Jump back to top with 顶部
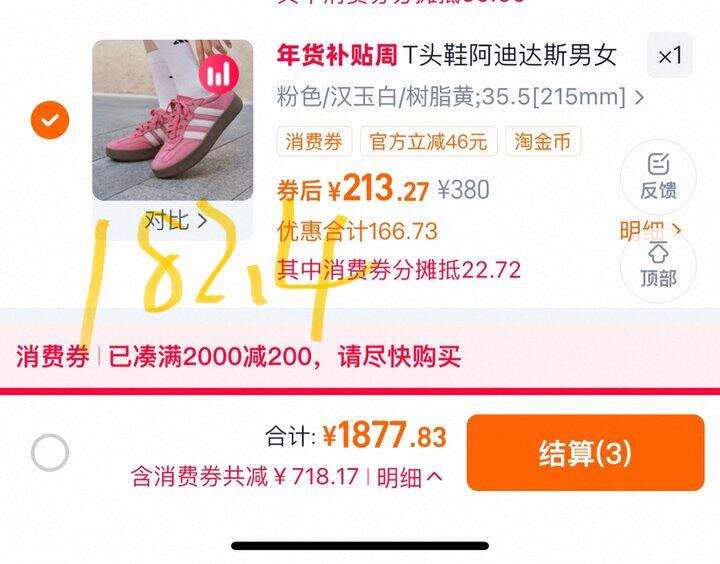720x564 pixels. click(x=658, y=265)
